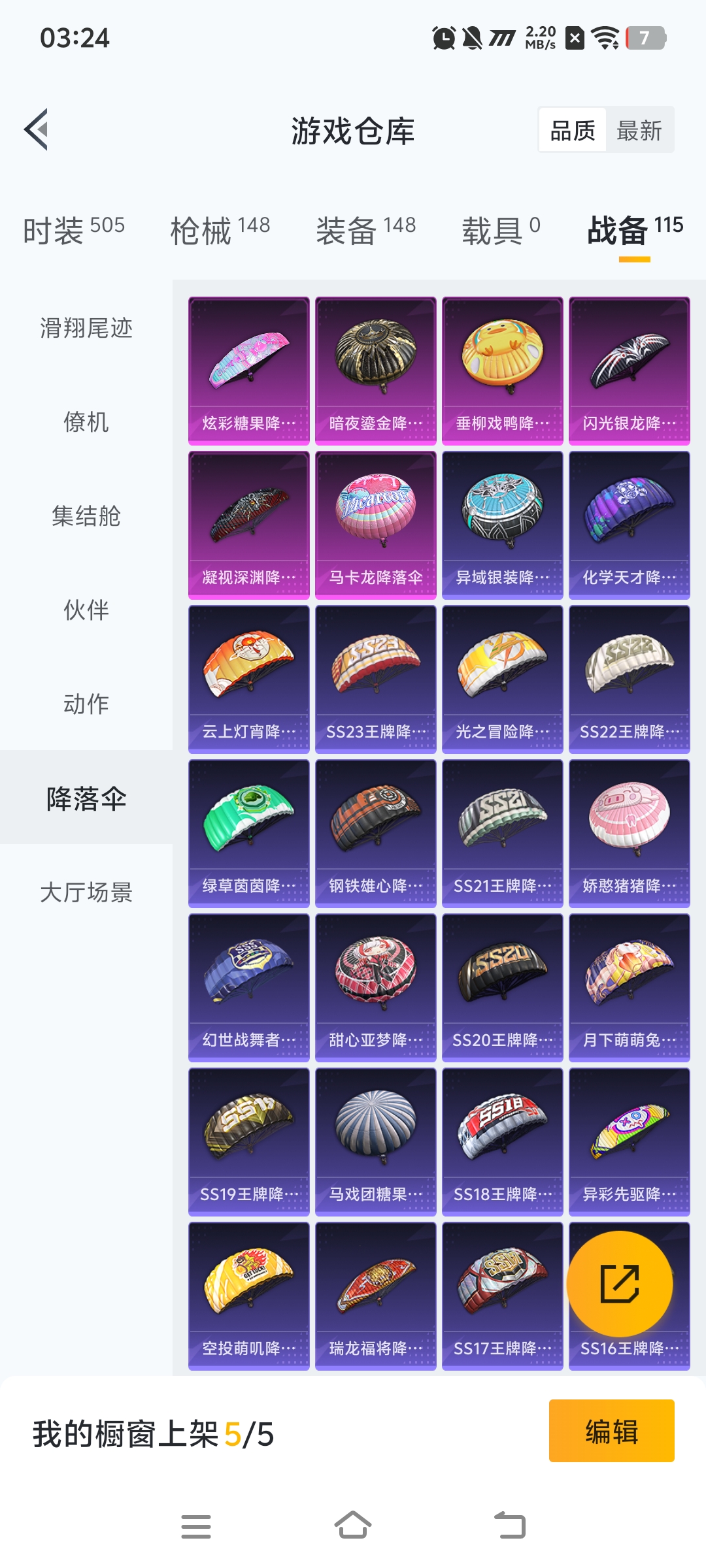706x1568 pixels.
Task: Go back using the top-left arrow
Action: [x=37, y=129]
